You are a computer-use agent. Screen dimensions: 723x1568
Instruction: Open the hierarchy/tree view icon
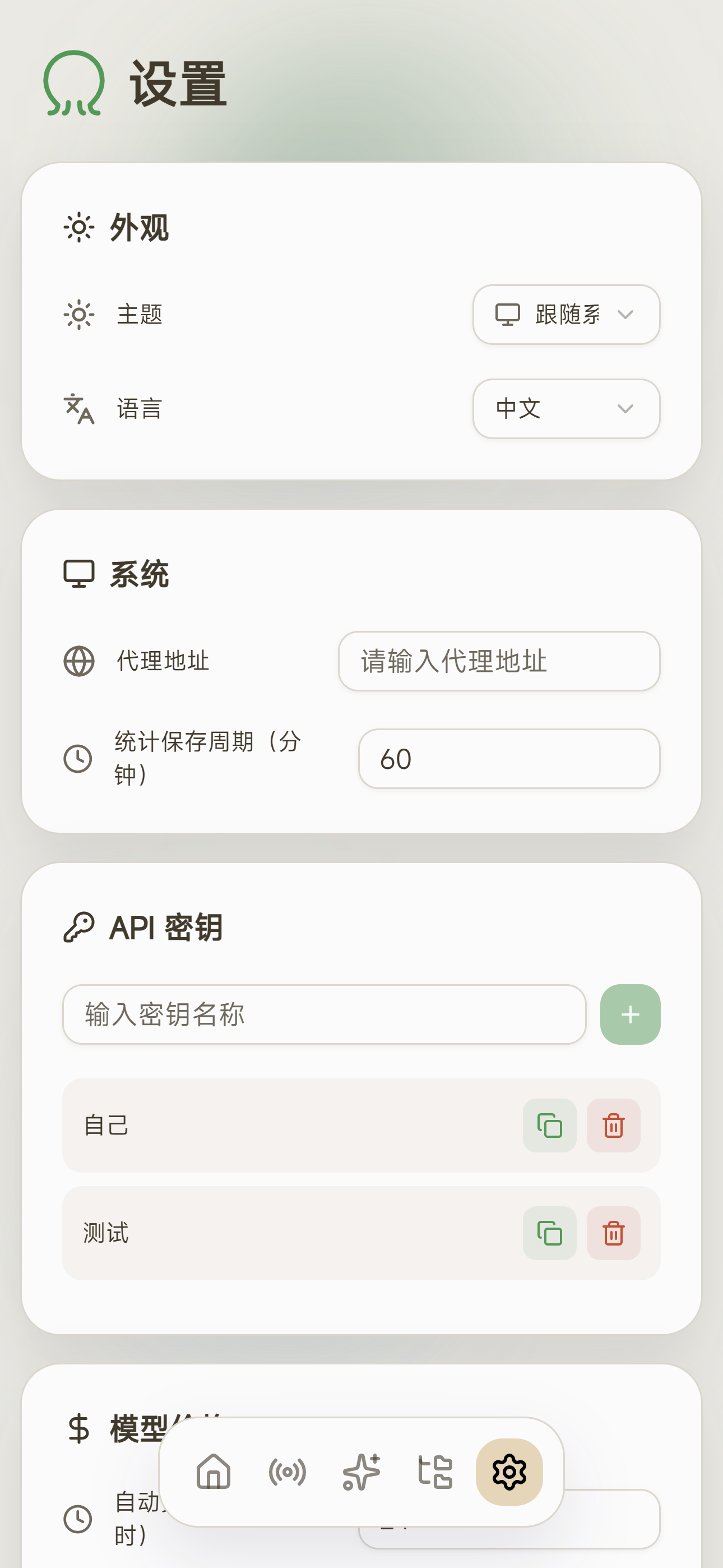pos(435,1473)
